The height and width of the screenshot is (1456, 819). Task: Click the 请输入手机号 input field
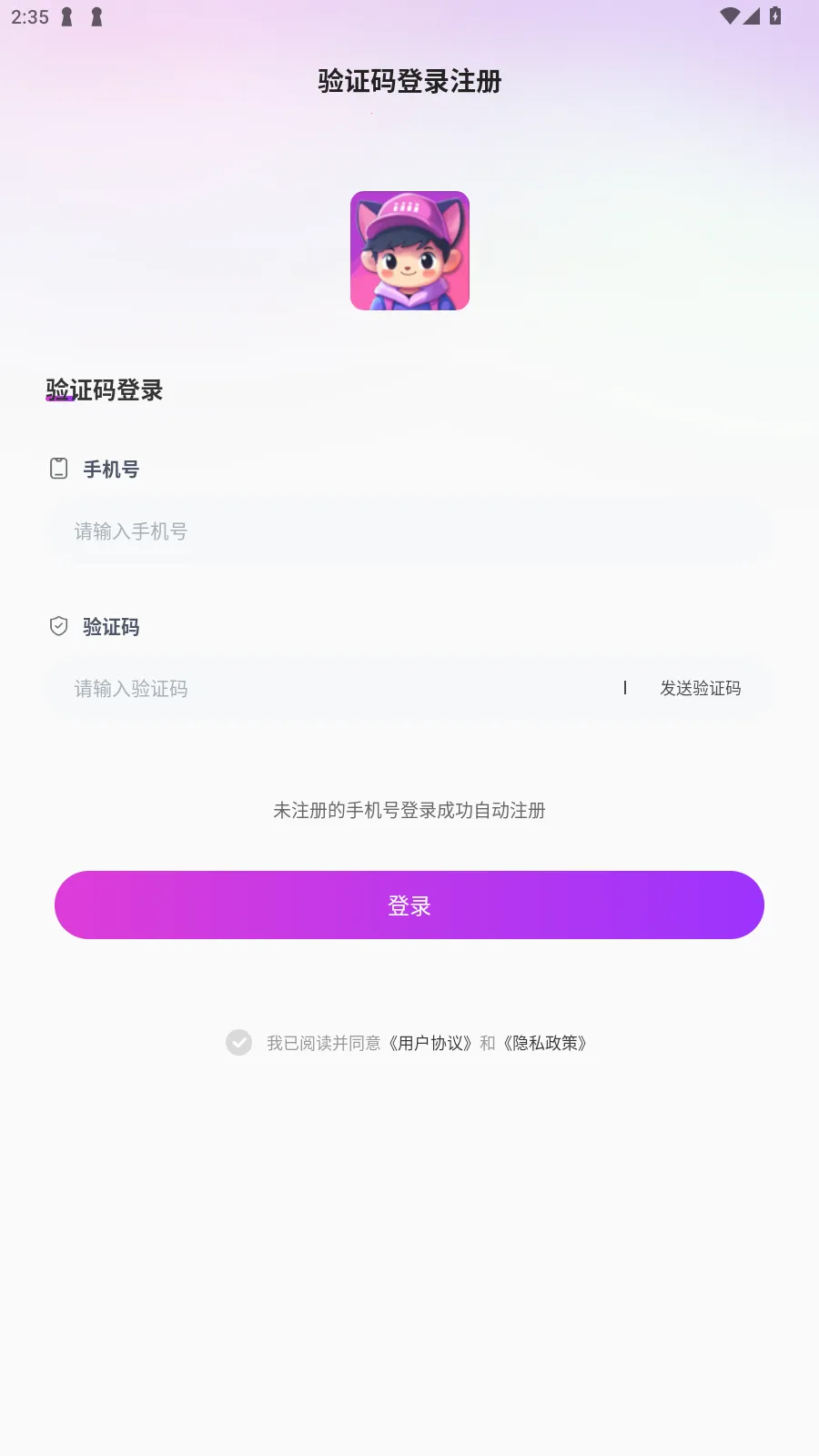409,531
